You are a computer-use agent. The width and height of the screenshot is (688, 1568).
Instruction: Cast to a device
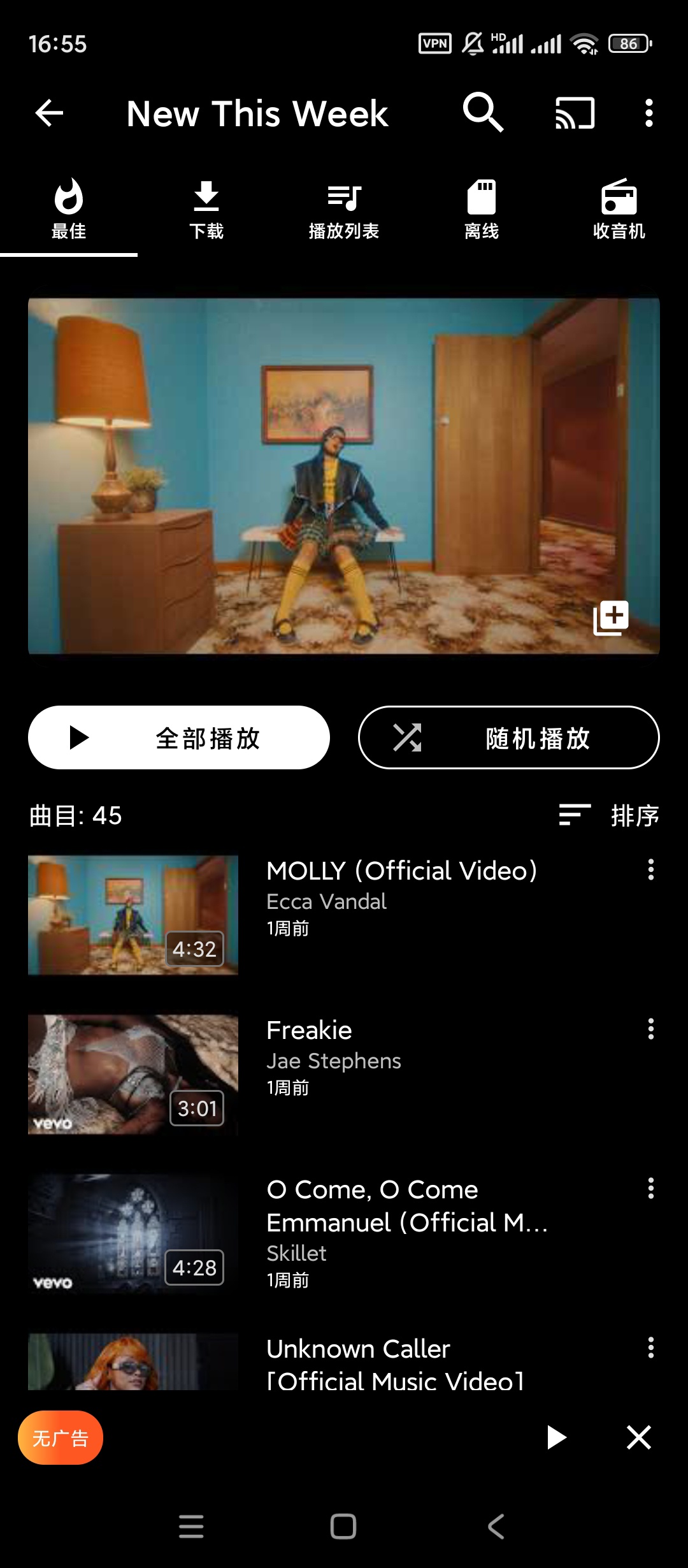click(575, 113)
